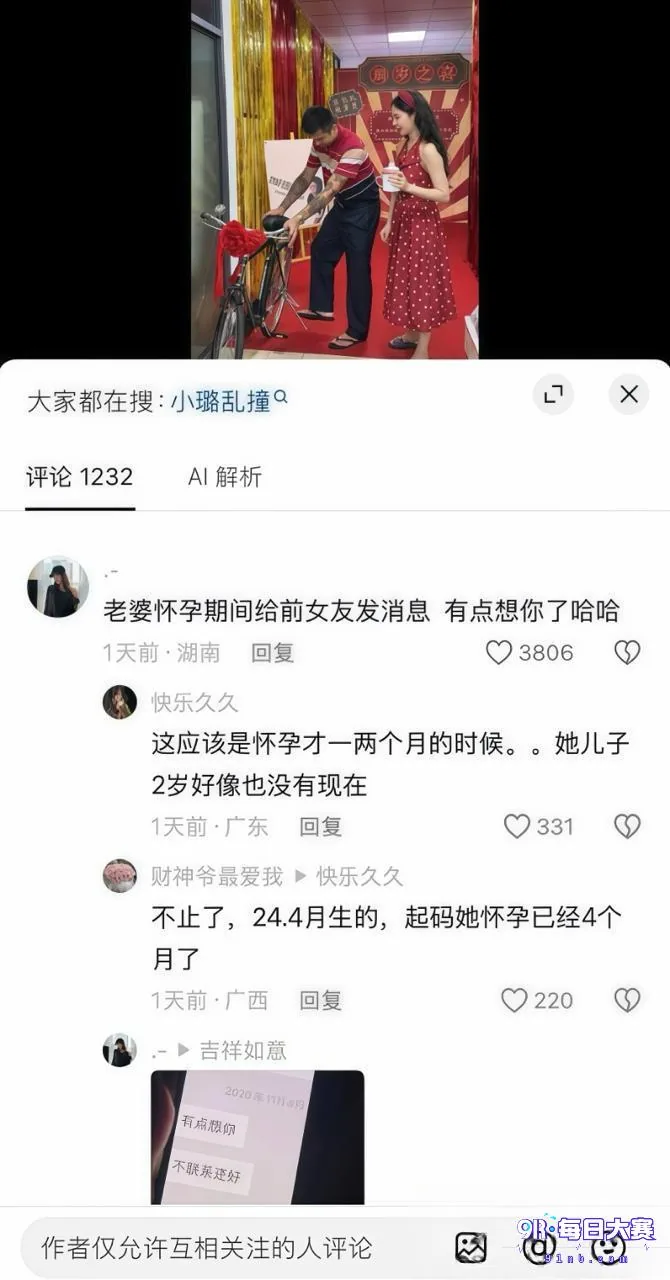Screen dimensions: 670x1280
Task: Like the comment with 3806 likes
Action: (x=530, y=653)
